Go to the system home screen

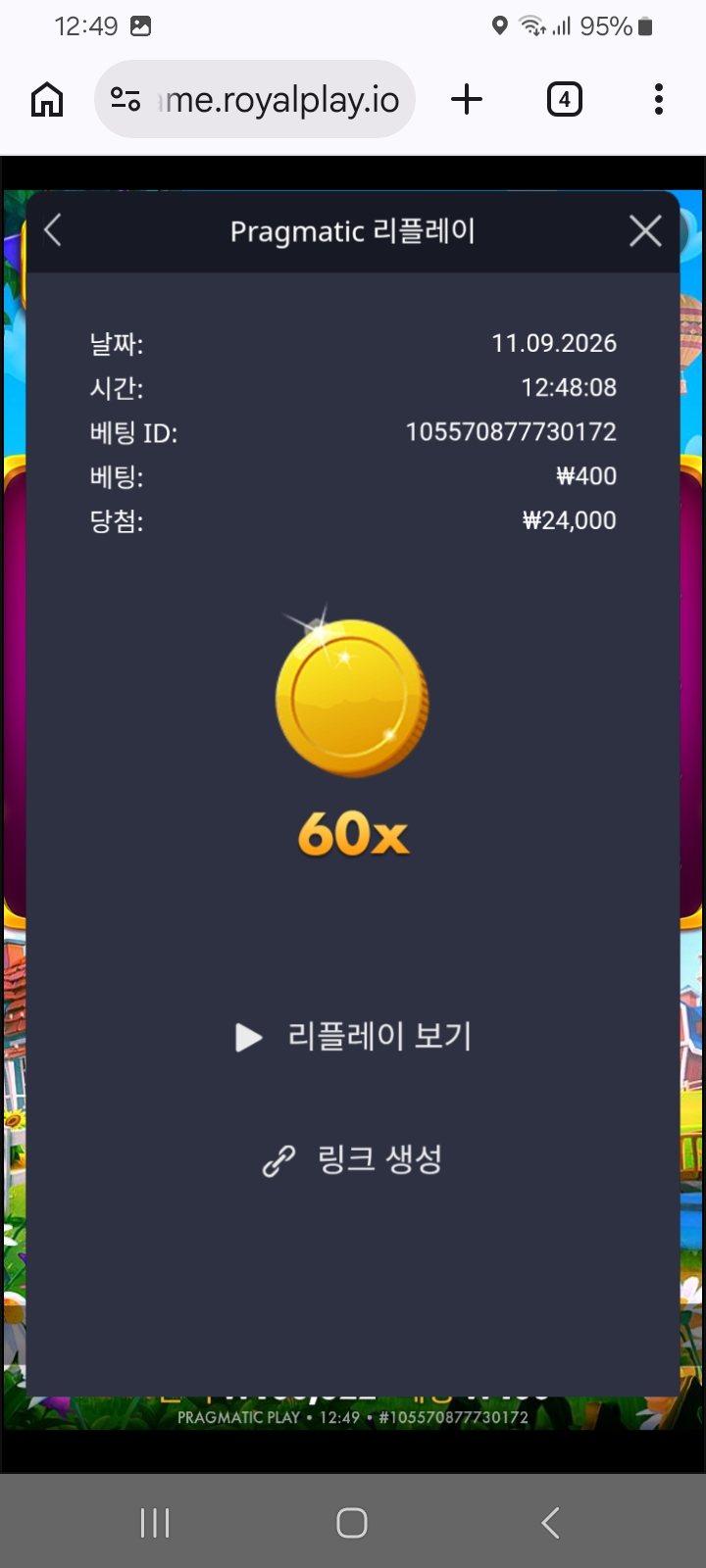pyautogui.click(x=352, y=1523)
